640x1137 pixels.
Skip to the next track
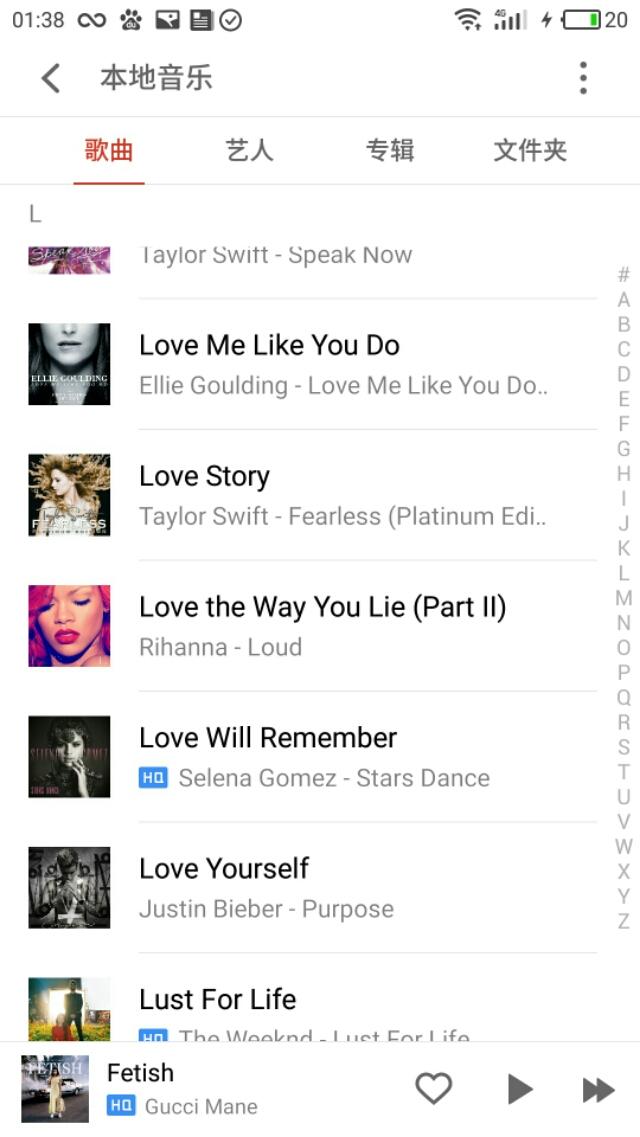click(598, 1088)
